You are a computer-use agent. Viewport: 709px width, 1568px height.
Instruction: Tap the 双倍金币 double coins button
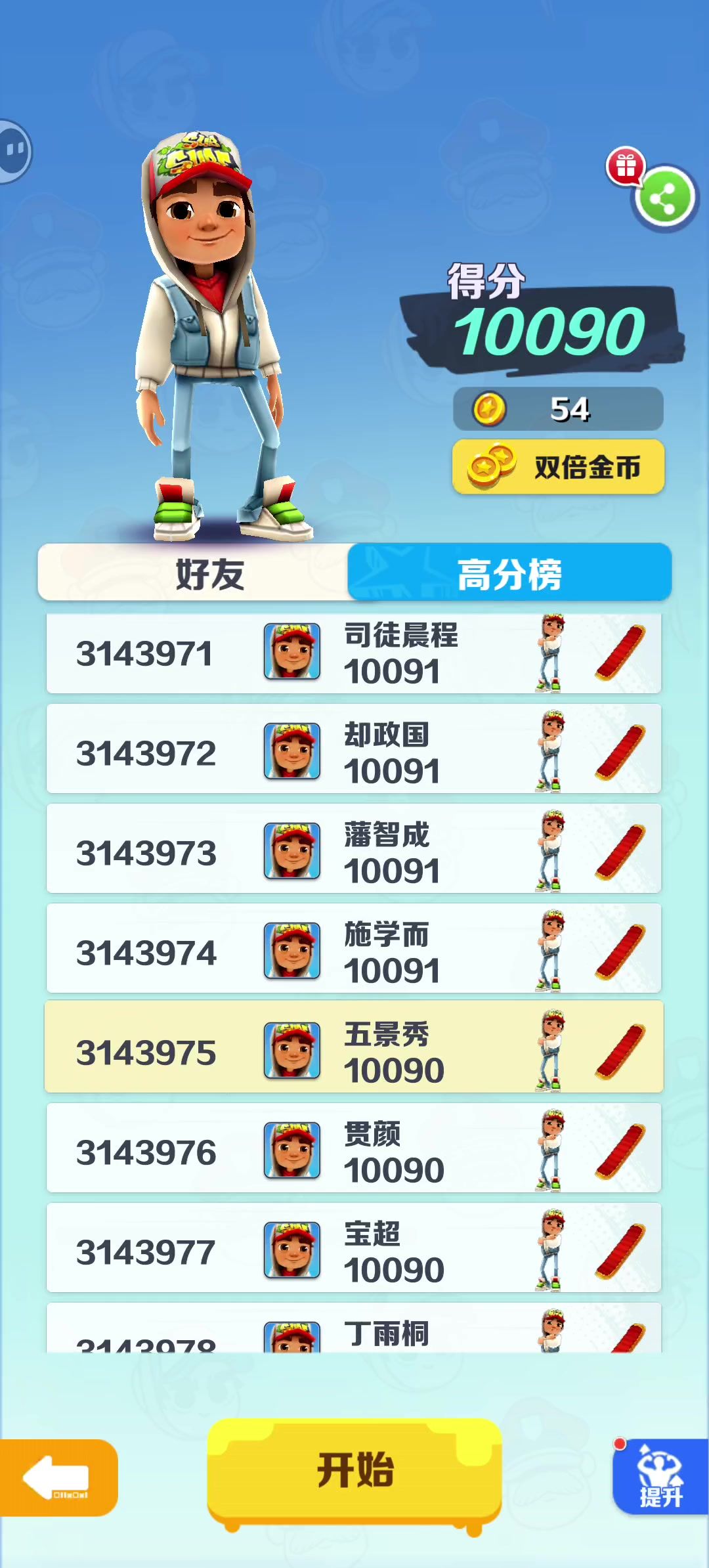click(559, 468)
